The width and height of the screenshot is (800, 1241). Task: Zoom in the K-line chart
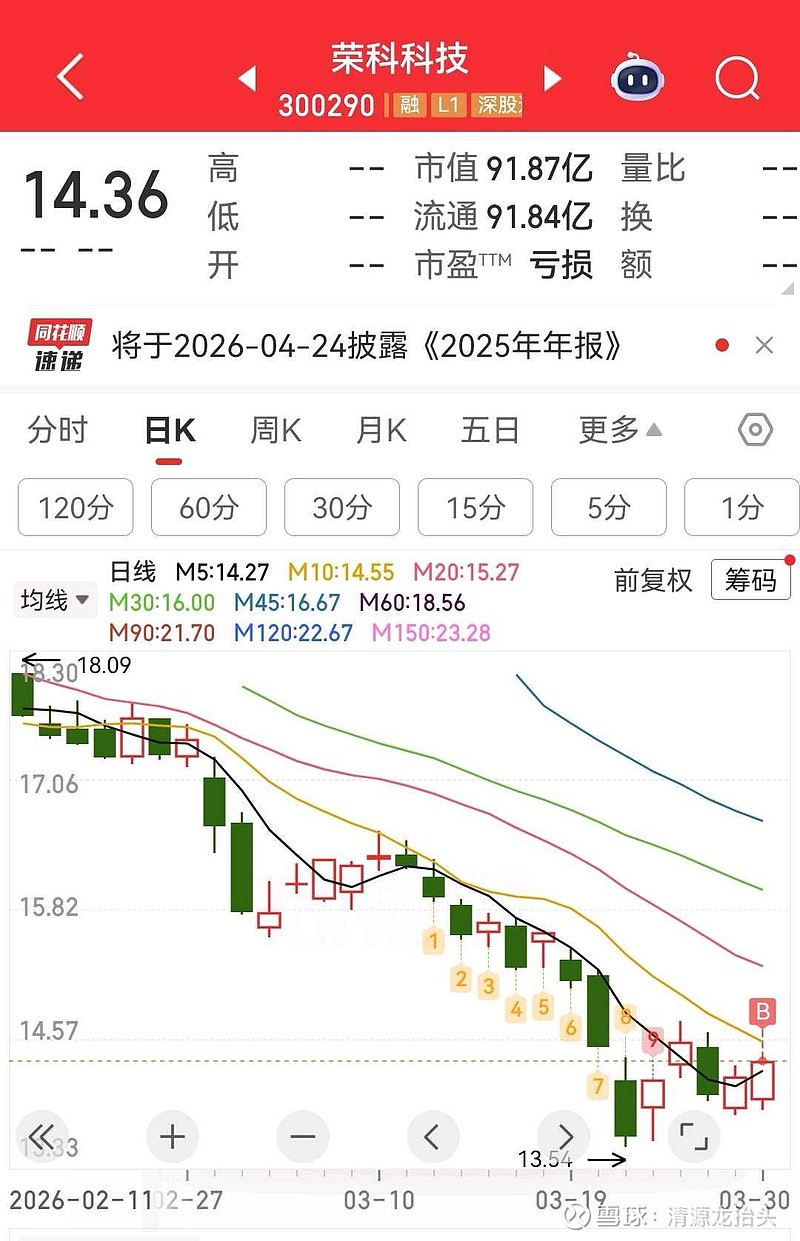tap(173, 1137)
